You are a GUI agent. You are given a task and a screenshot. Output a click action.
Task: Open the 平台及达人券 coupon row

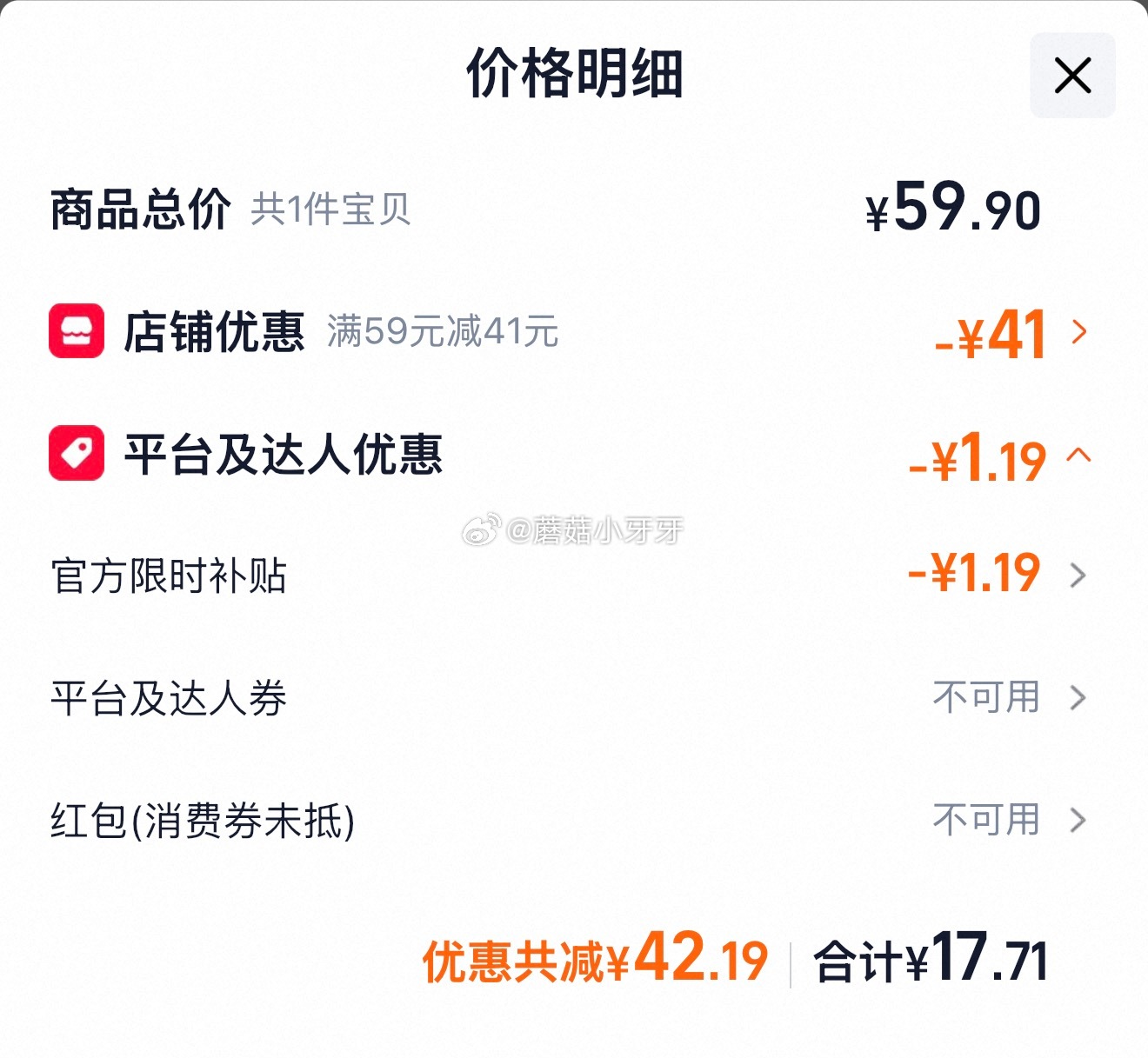(1078, 697)
